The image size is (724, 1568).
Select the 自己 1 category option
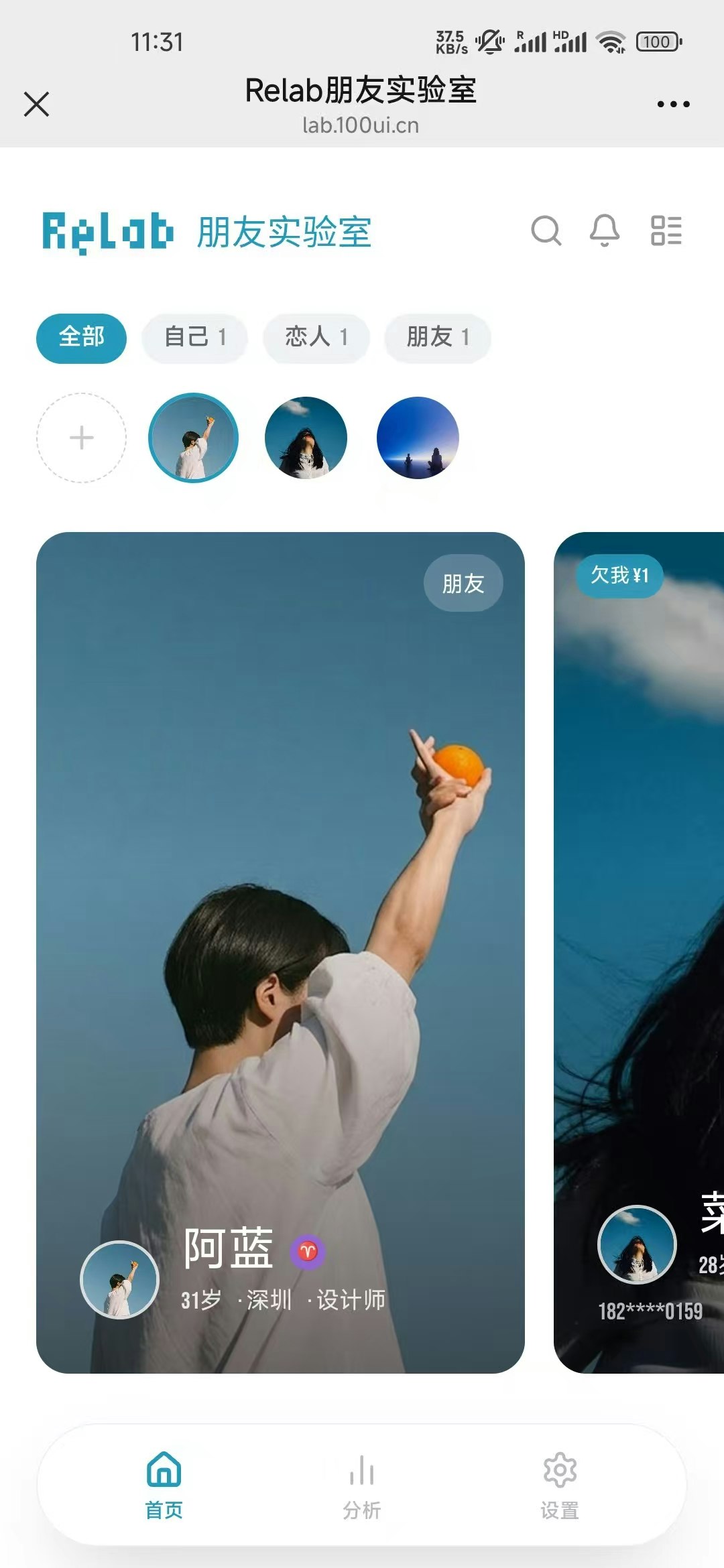coord(194,337)
